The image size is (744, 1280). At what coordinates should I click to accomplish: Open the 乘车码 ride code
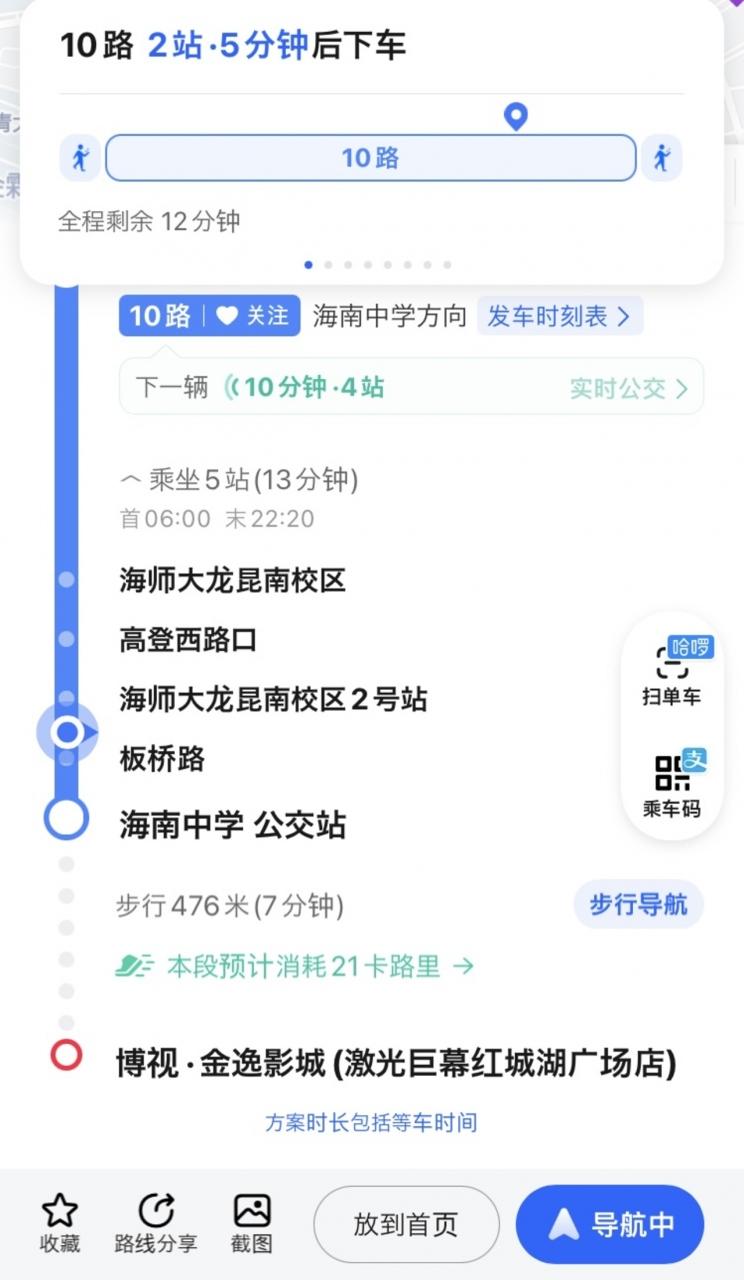tap(671, 784)
